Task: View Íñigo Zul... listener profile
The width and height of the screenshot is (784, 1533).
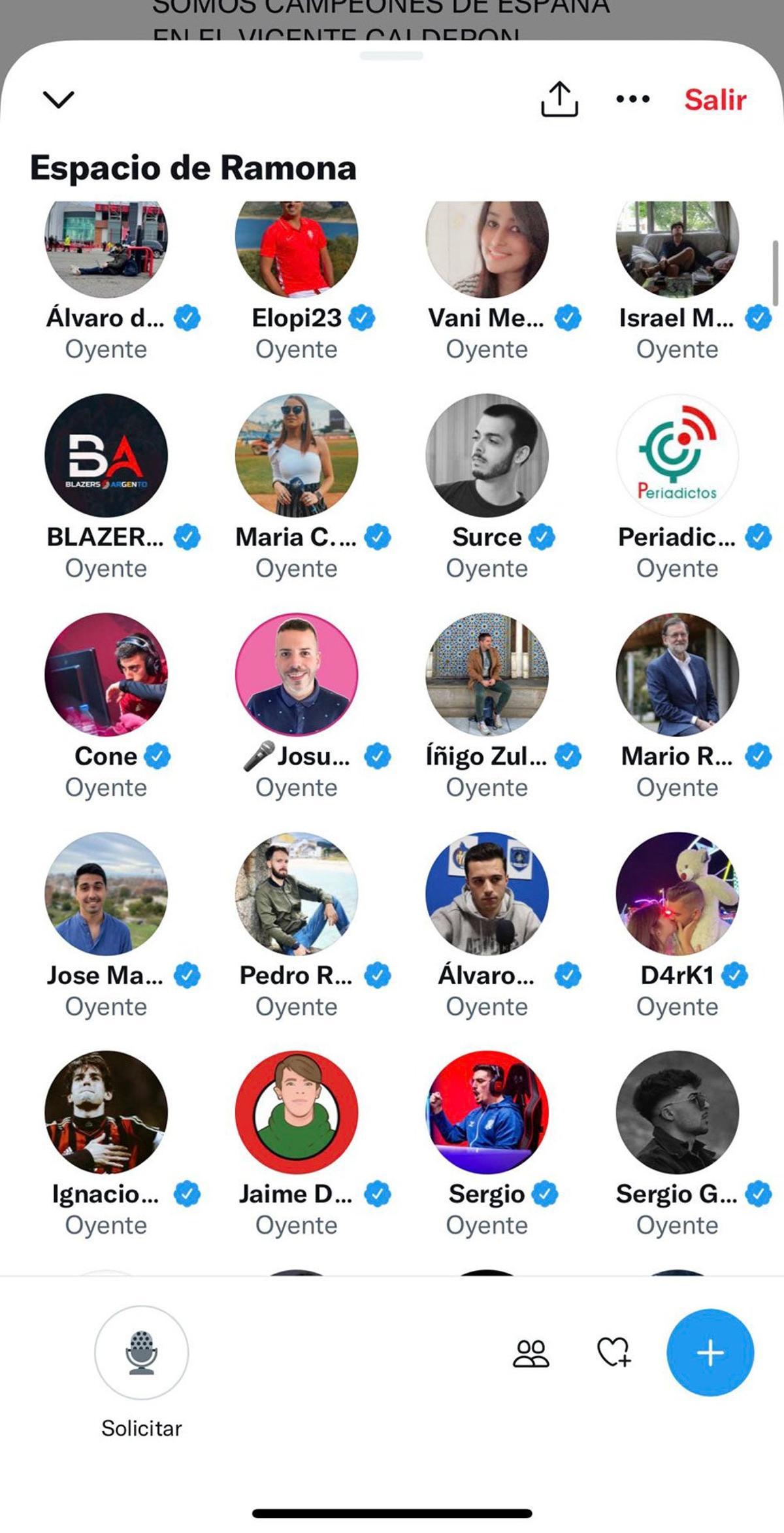Action: tap(487, 674)
